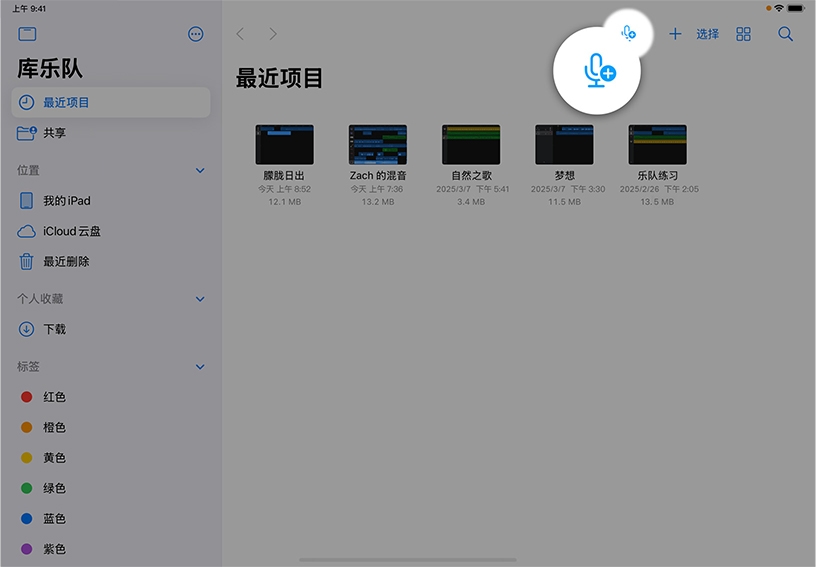Filter by the 红色 tag
Image resolution: width=816 pixels, height=567 pixels.
pos(54,397)
